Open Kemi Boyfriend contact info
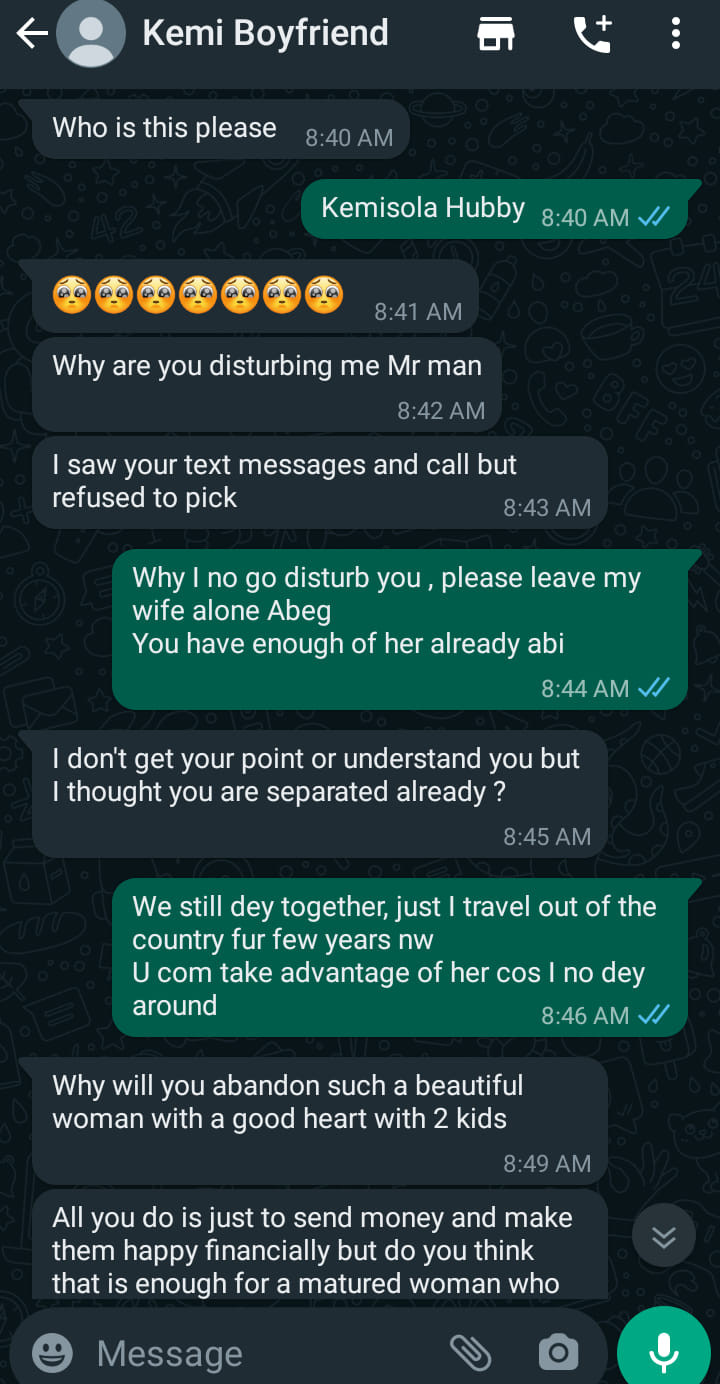720x1384 pixels. click(265, 34)
